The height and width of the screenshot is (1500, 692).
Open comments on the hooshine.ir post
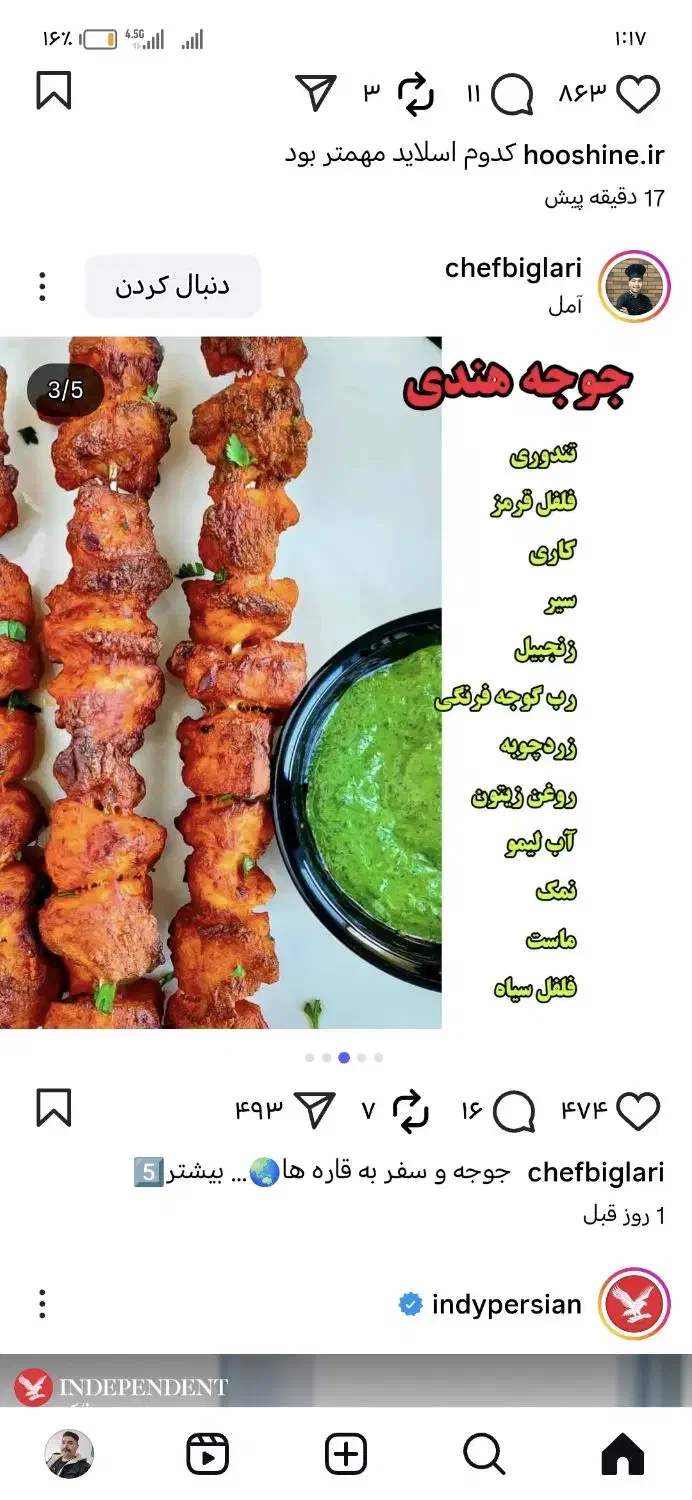513,94
